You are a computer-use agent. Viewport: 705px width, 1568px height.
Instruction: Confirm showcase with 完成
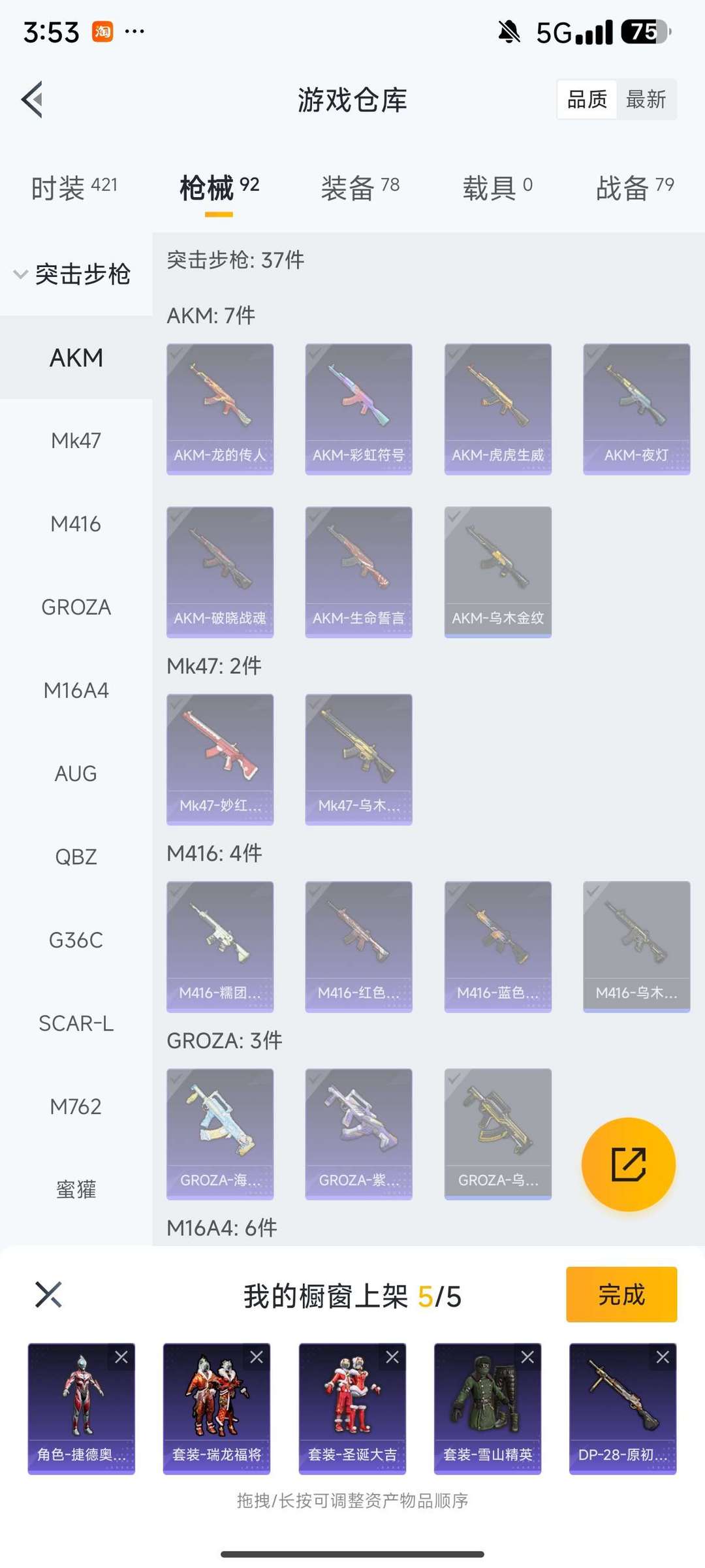click(x=621, y=1294)
